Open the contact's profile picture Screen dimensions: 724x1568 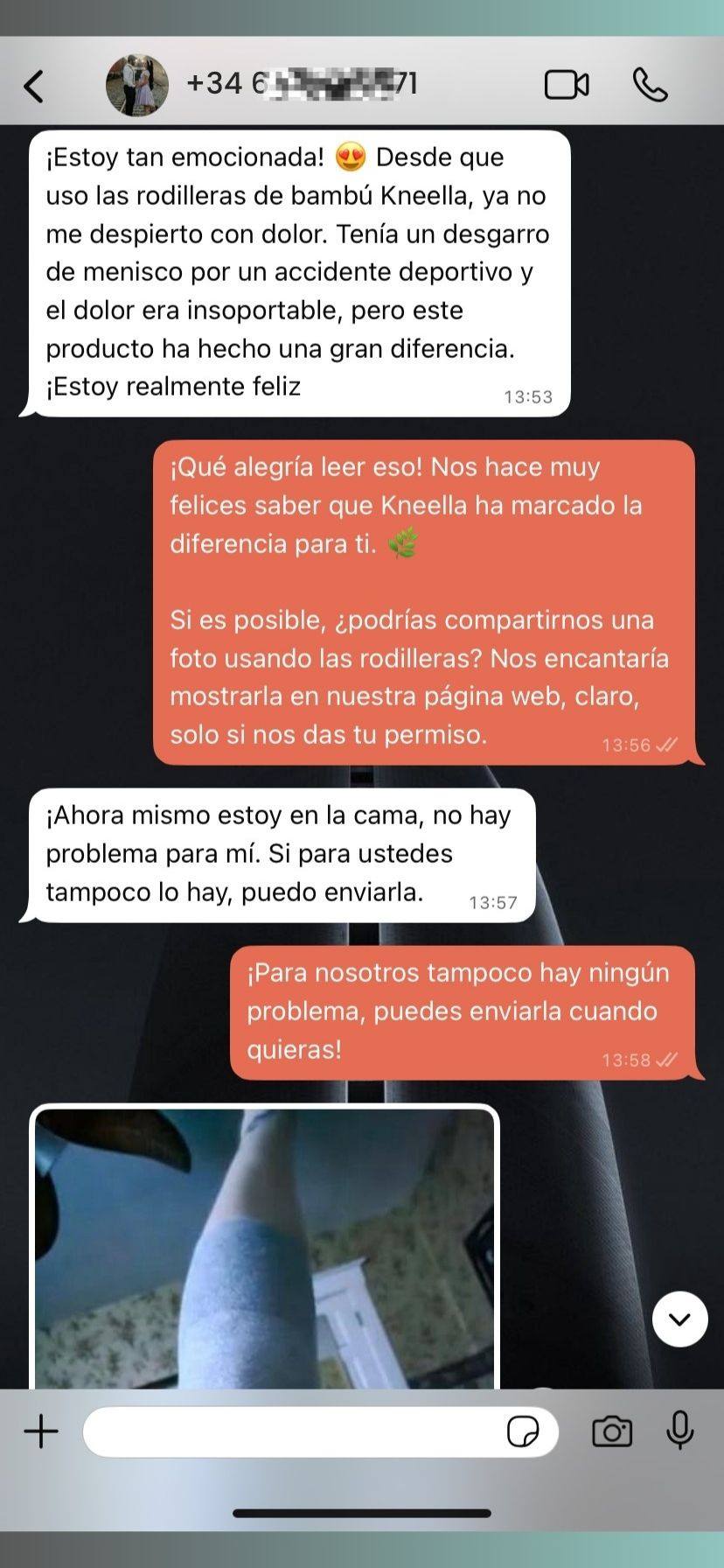click(137, 85)
